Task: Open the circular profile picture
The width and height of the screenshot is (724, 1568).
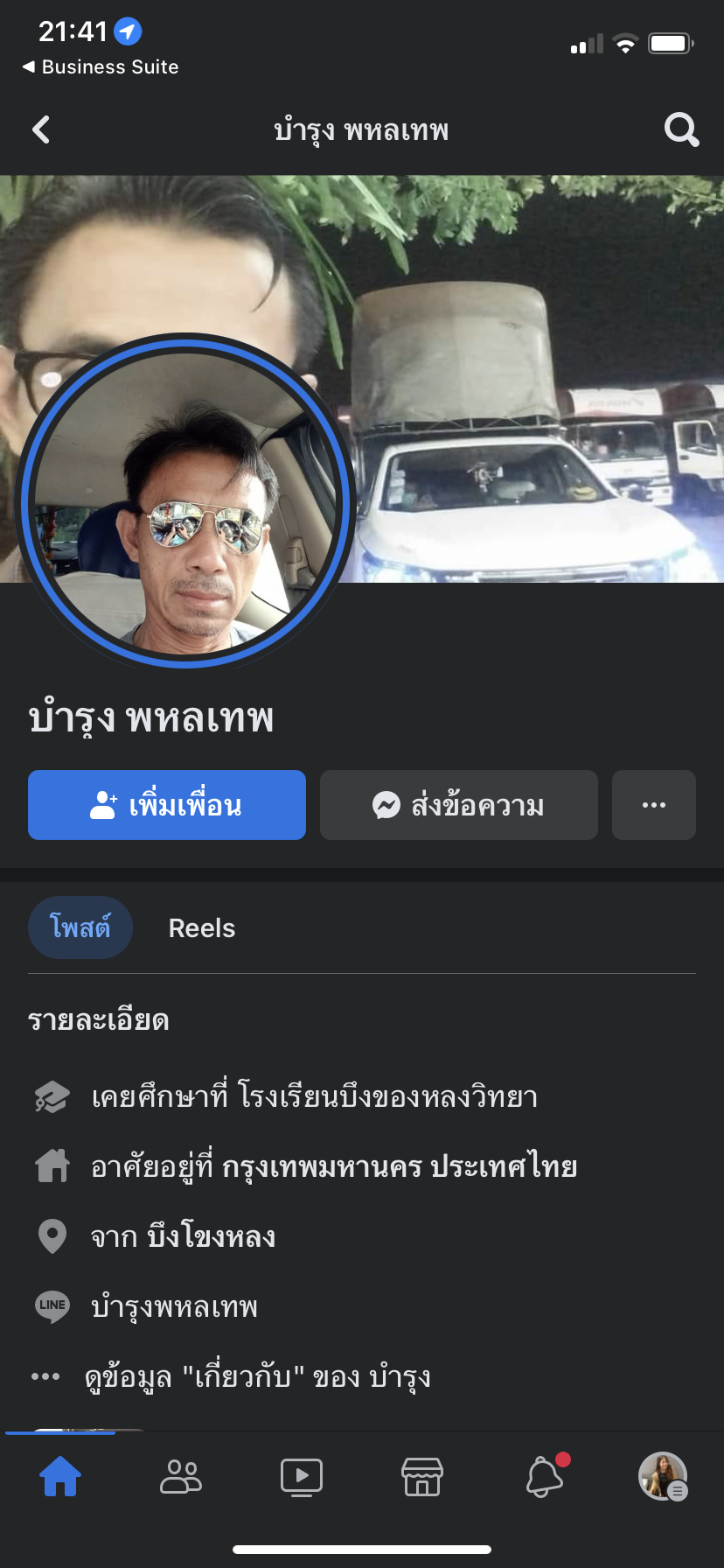Action: 184,501
